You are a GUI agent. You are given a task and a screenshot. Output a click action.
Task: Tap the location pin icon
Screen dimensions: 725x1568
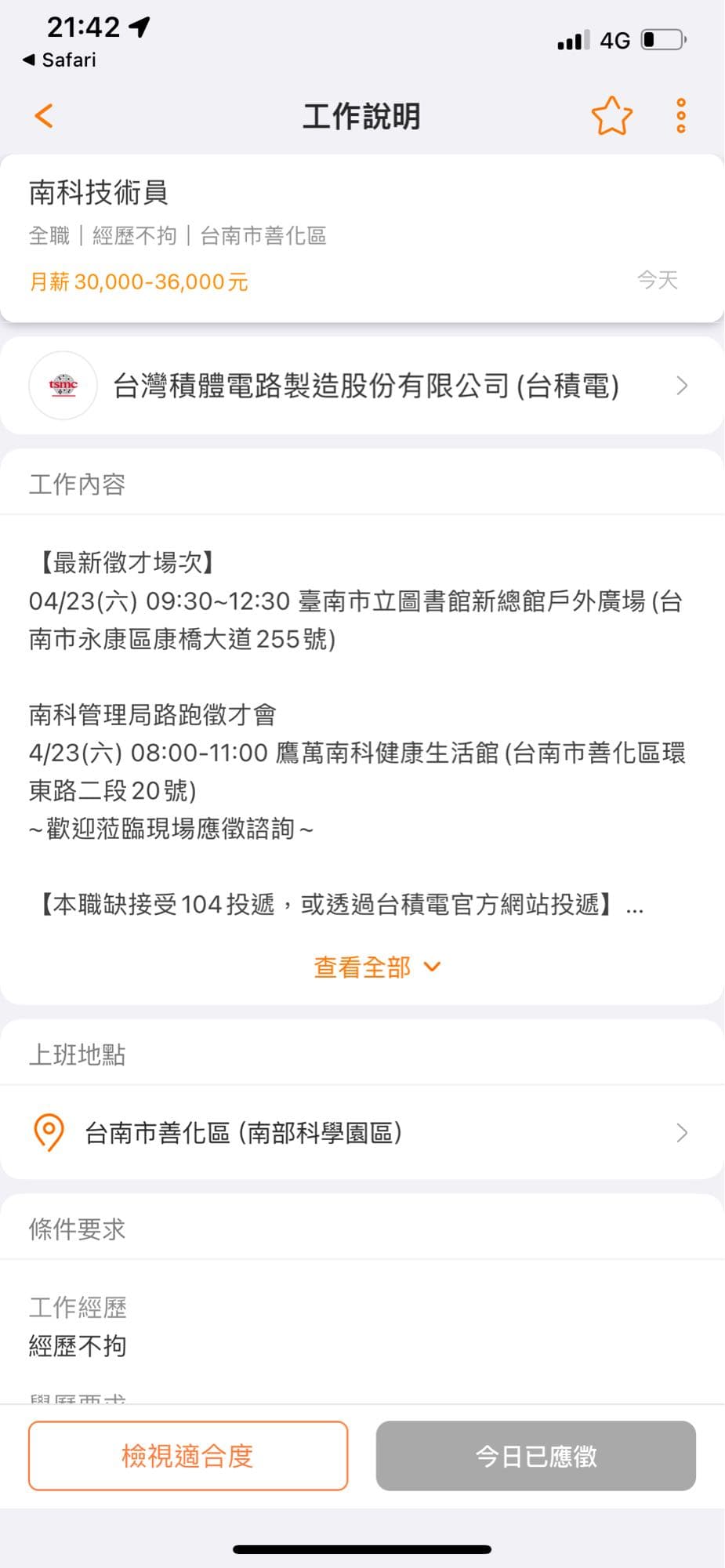pyautogui.click(x=47, y=1132)
